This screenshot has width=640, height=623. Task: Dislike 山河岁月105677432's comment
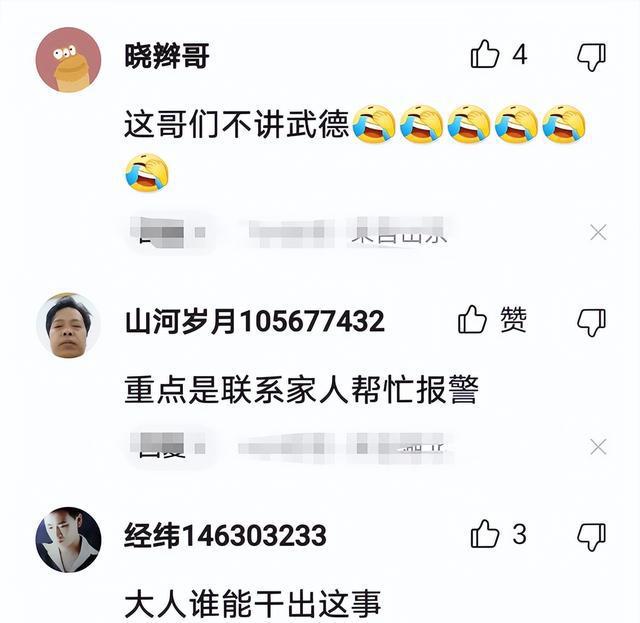[592, 321]
